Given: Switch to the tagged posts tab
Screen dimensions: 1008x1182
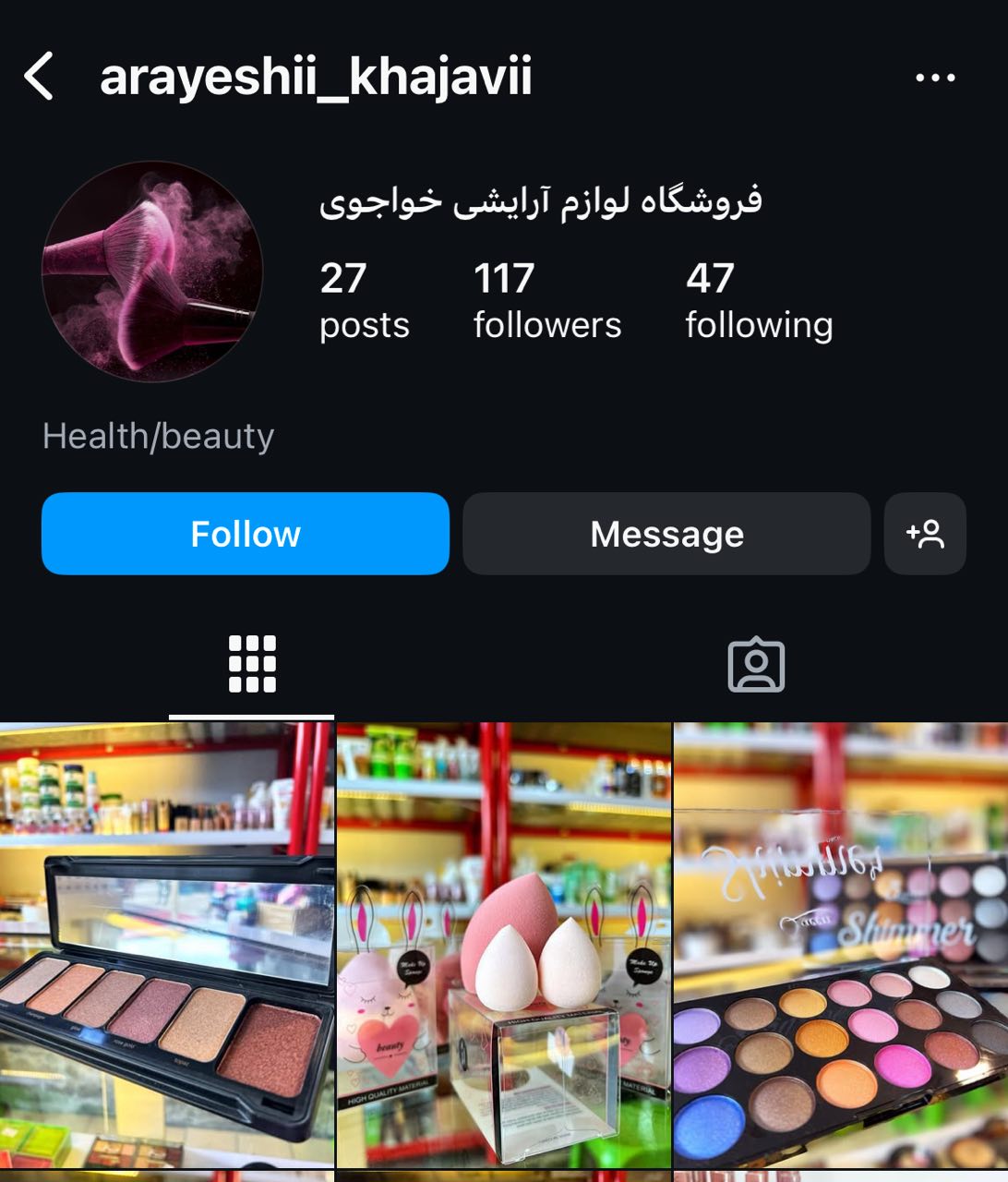Looking at the screenshot, I should [x=756, y=664].
